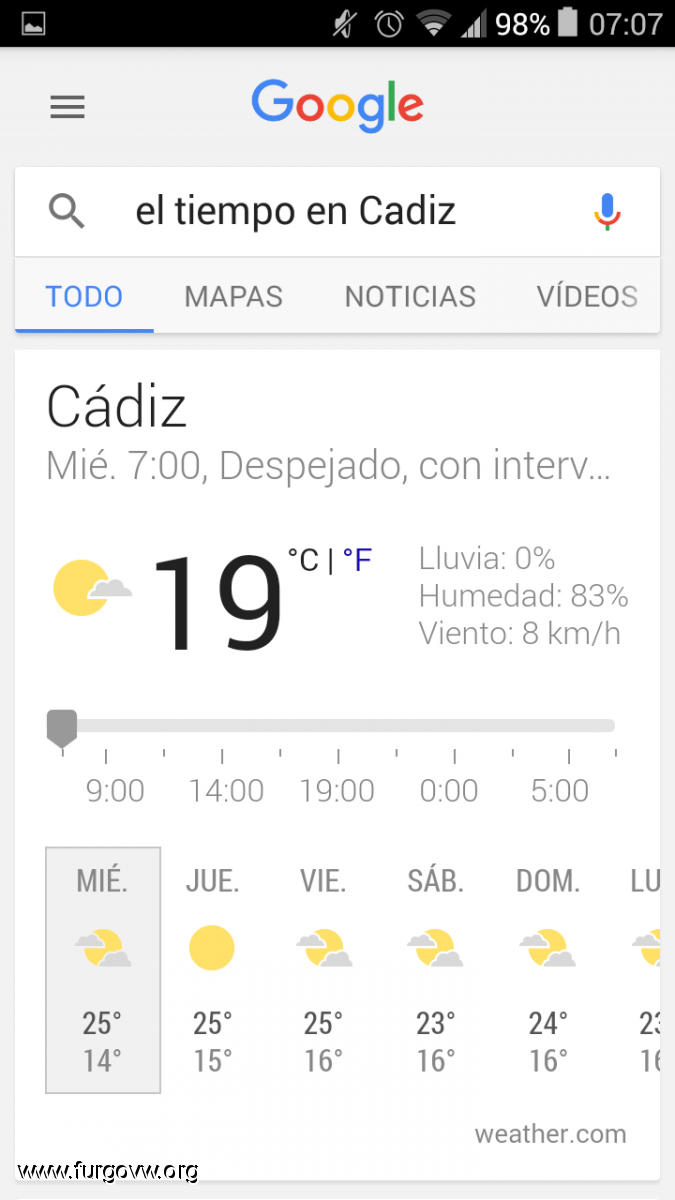Switch to the NOTICIAS tab
This screenshot has height=1200, width=675.
pyautogui.click(x=410, y=297)
